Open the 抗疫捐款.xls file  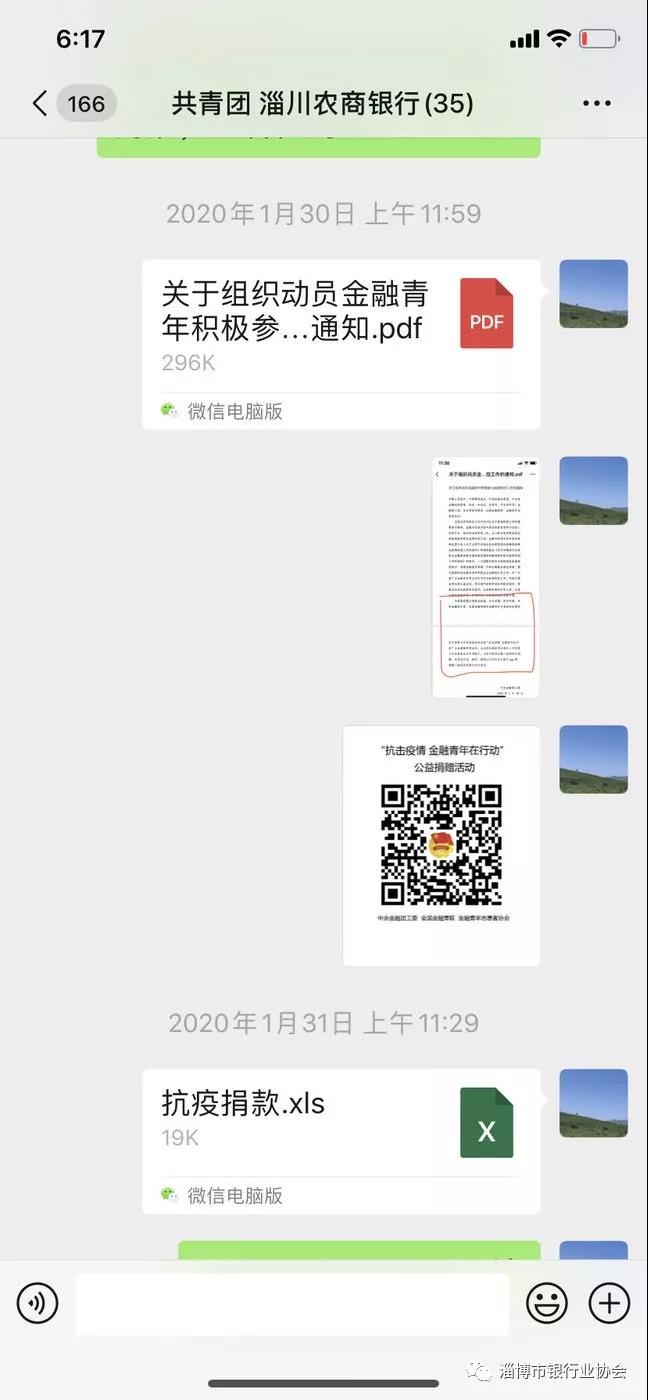tap(341, 1140)
